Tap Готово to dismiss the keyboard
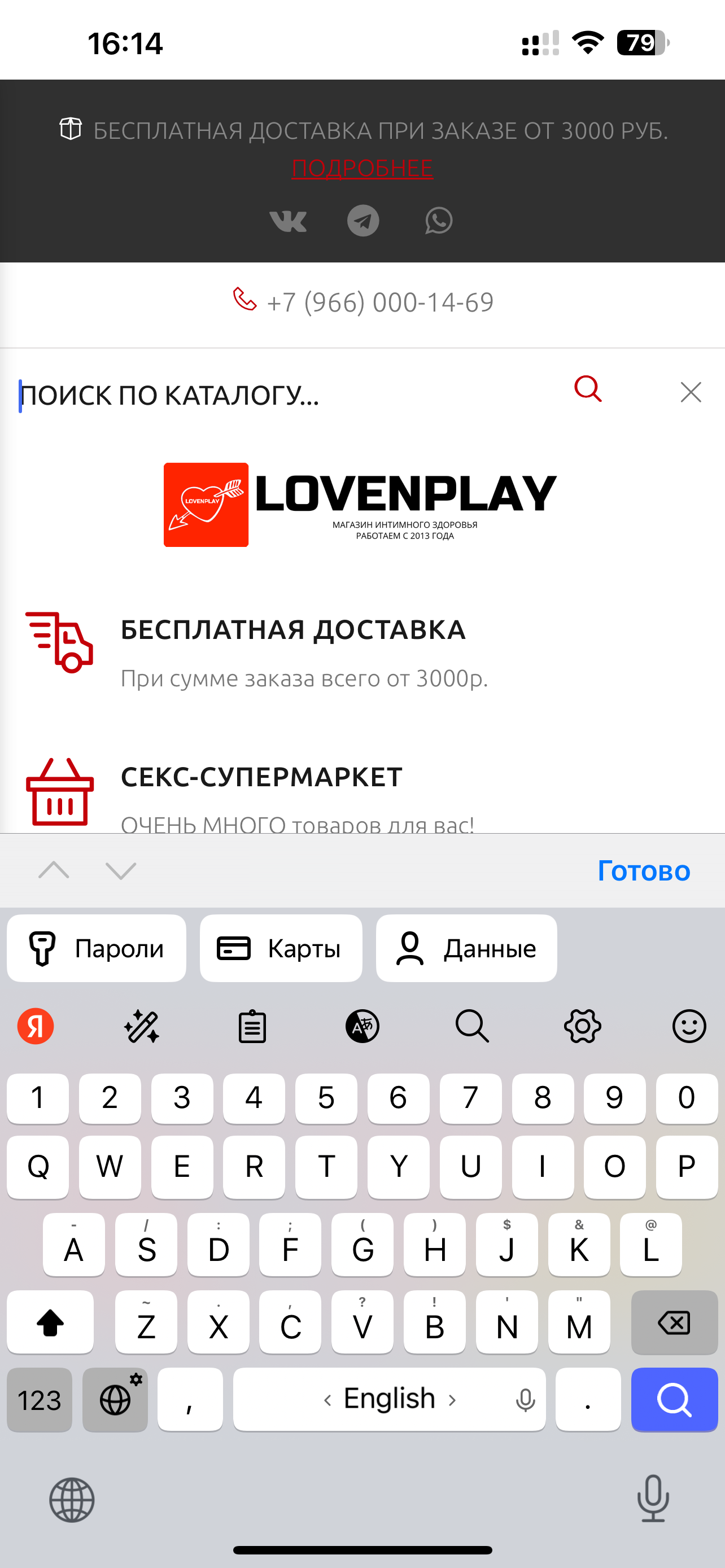This screenshot has width=725, height=1568. pos(644,870)
